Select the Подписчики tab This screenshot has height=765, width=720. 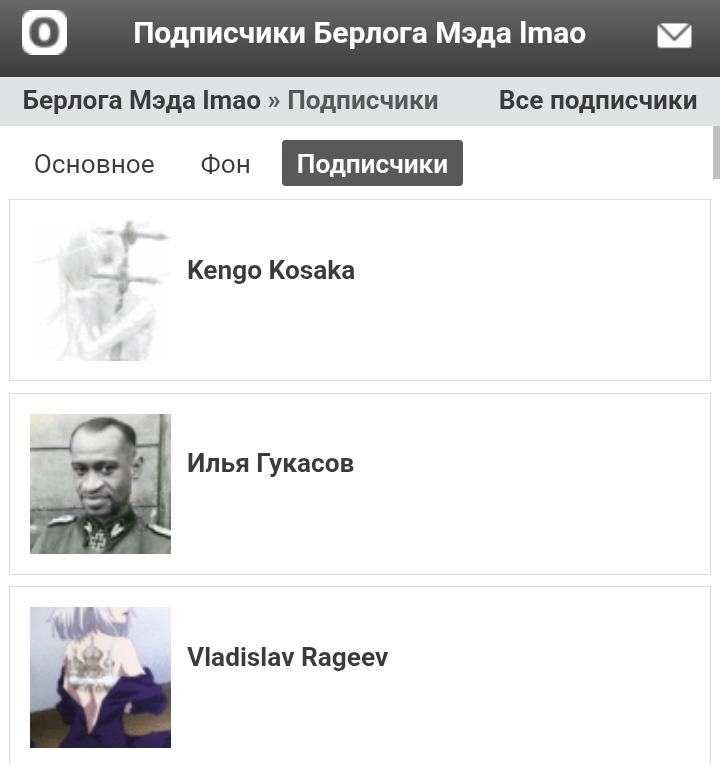click(x=372, y=164)
